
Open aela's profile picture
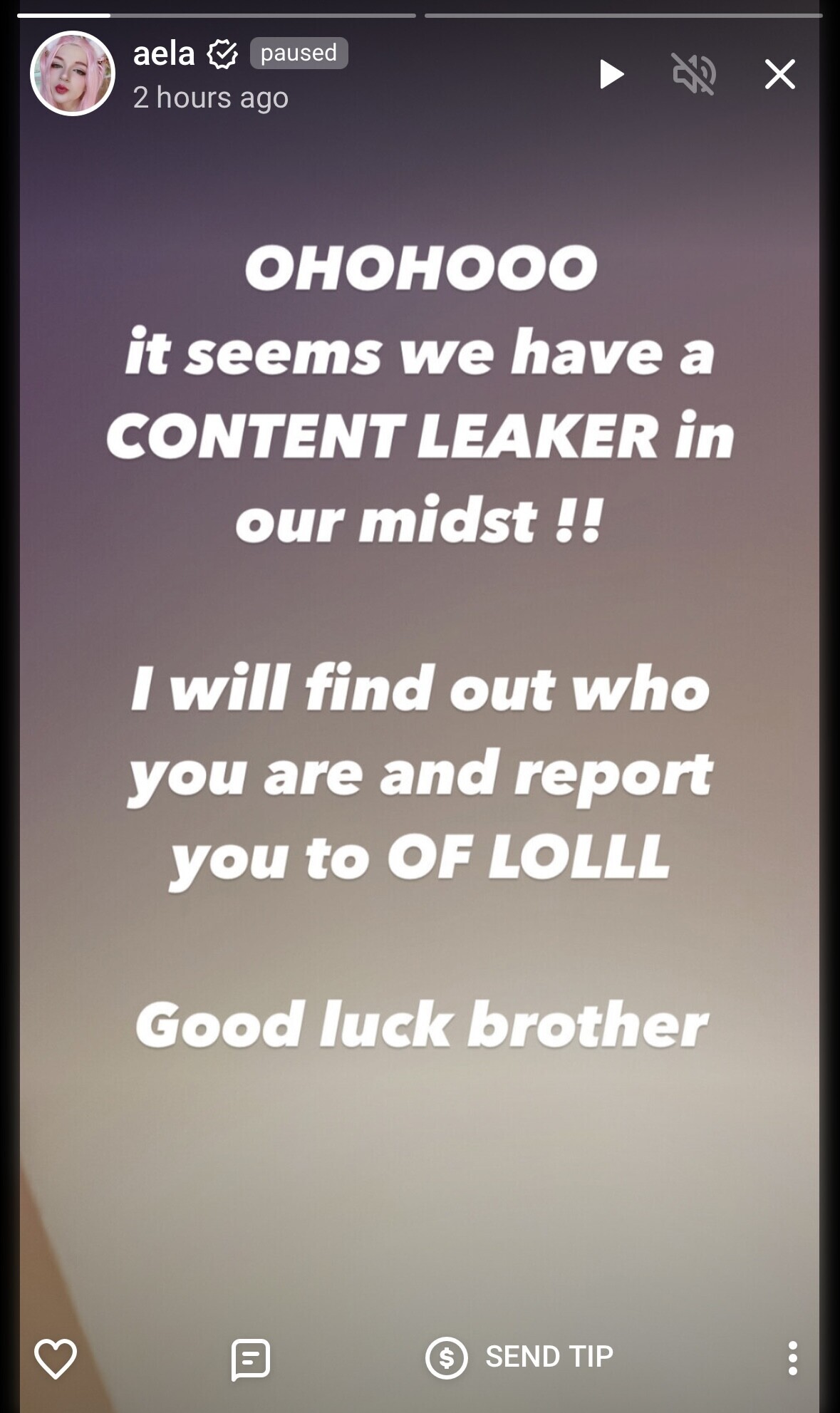[73, 73]
